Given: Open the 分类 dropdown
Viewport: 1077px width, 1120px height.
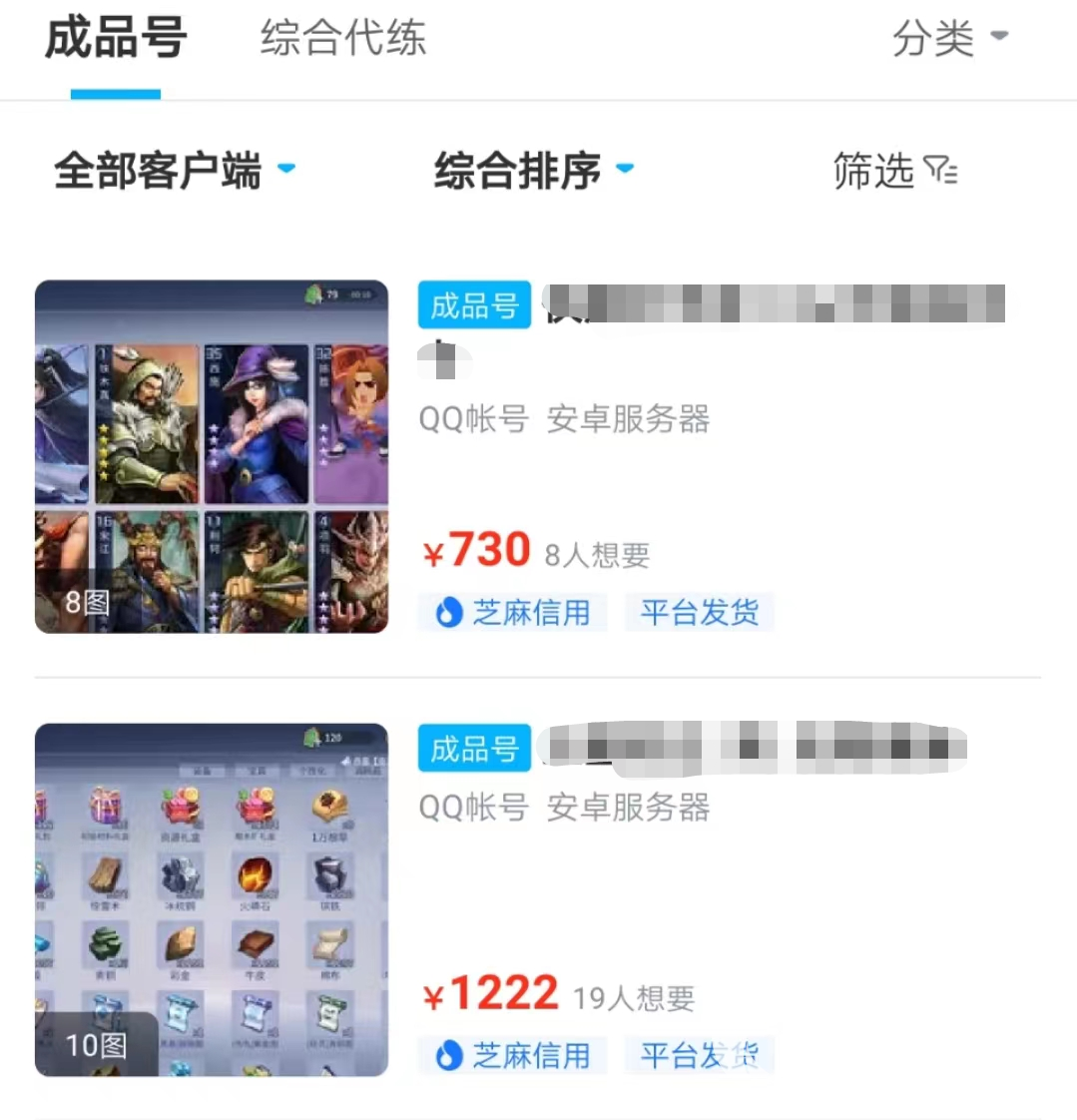Looking at the screenshot, I should [949, 39].
